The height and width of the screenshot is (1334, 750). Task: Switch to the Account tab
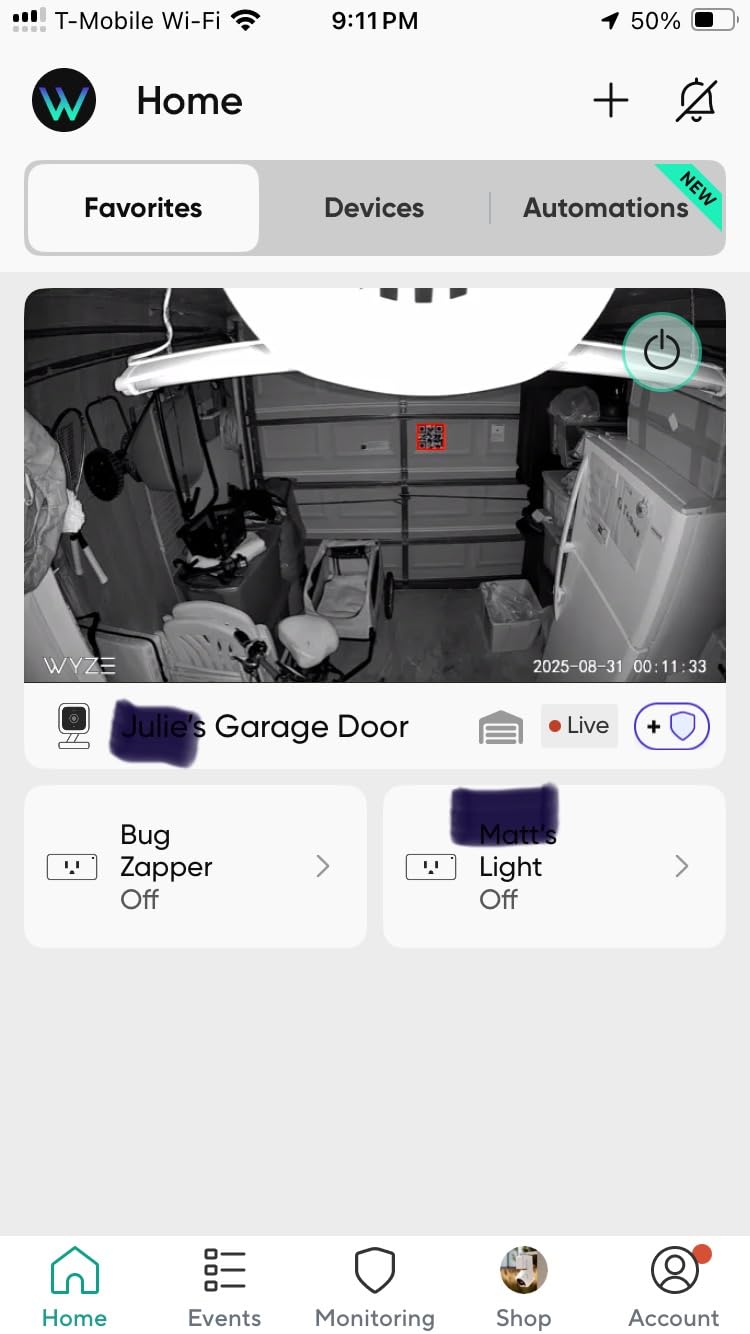(x=674, y=1288)
